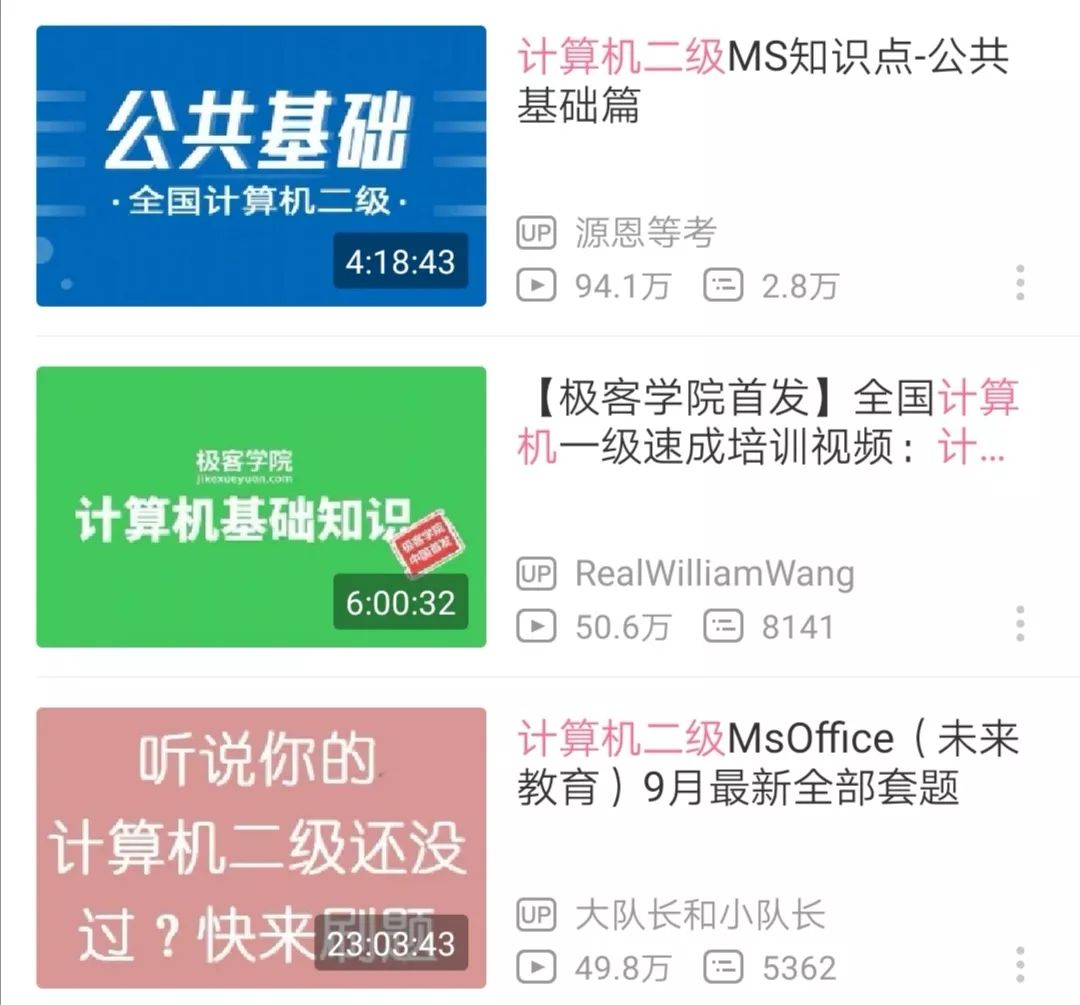Screen dimensions: 1080x1005
Task: Open more options for 大队长和小队长's video
Action: (x=1019, y=965)
